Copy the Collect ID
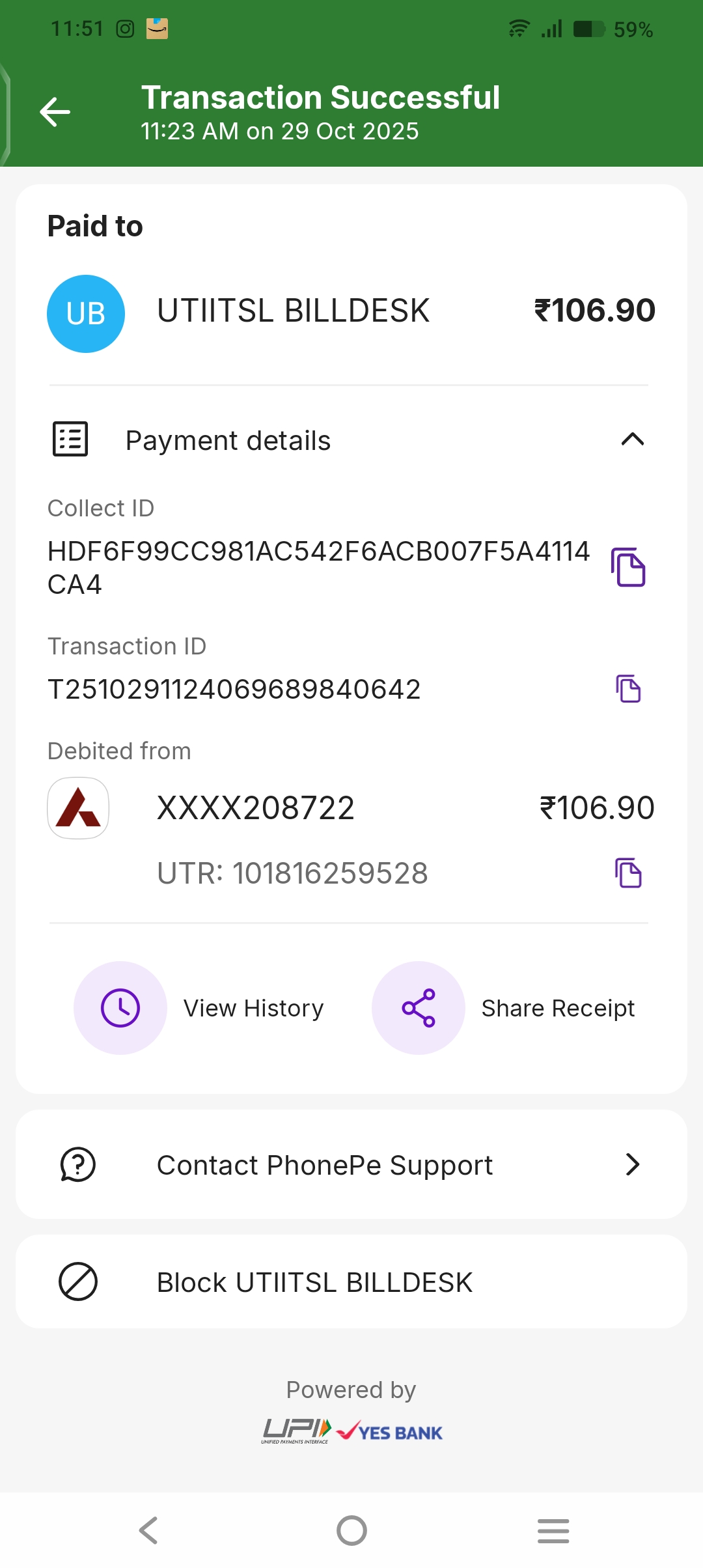This screenshot has height=1568, width=703. (628, 567)
